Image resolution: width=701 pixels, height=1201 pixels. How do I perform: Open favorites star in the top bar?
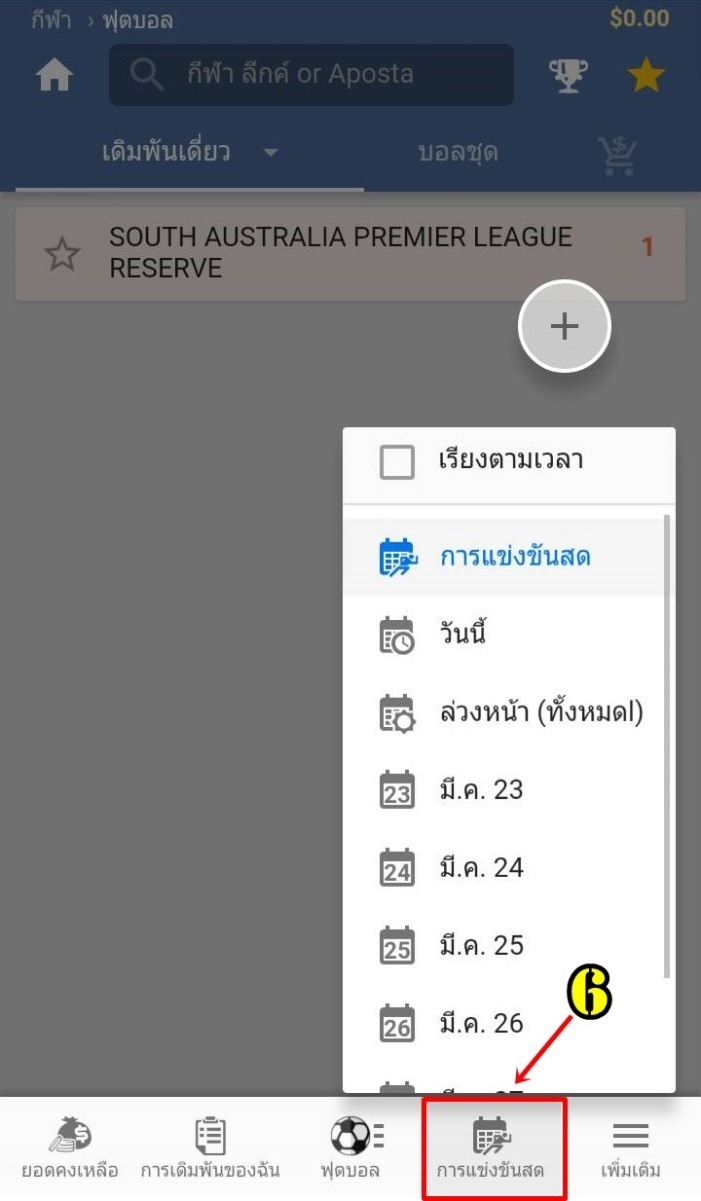tap(646, 75)
